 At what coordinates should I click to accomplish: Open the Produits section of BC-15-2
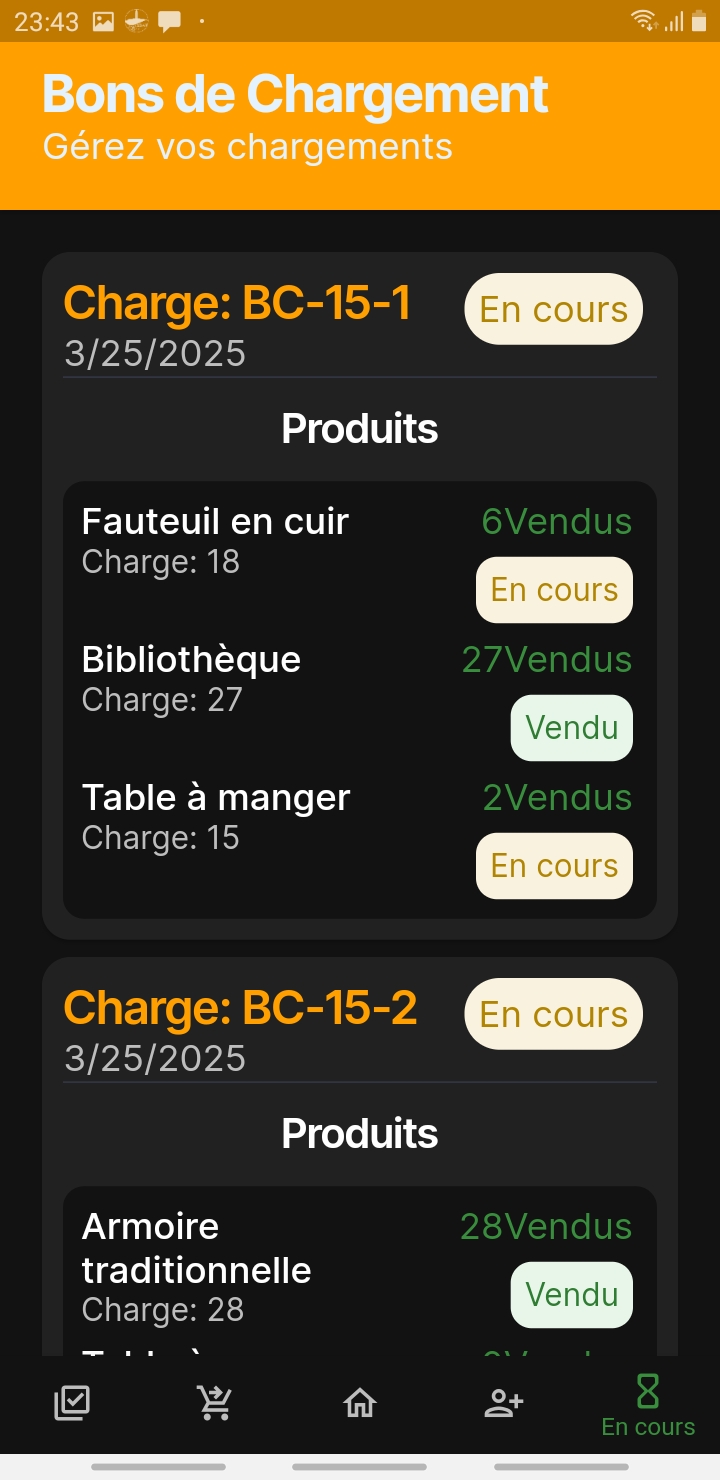(359, 1132)
